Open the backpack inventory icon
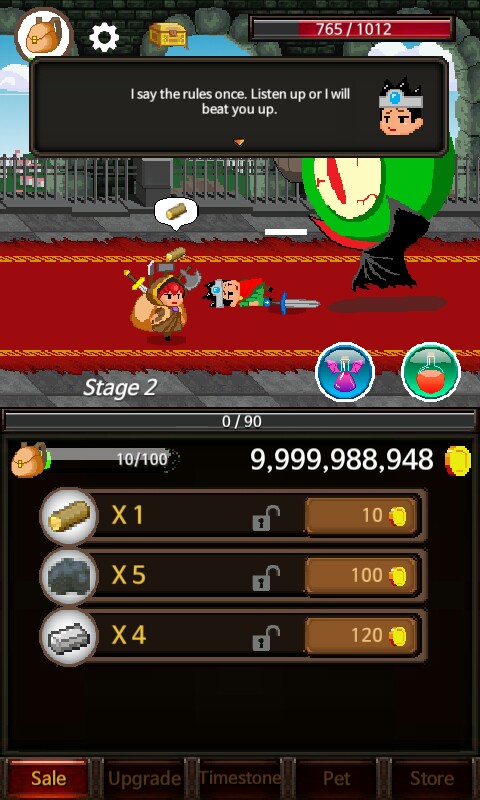480x800 pixels. click(44, 35)
